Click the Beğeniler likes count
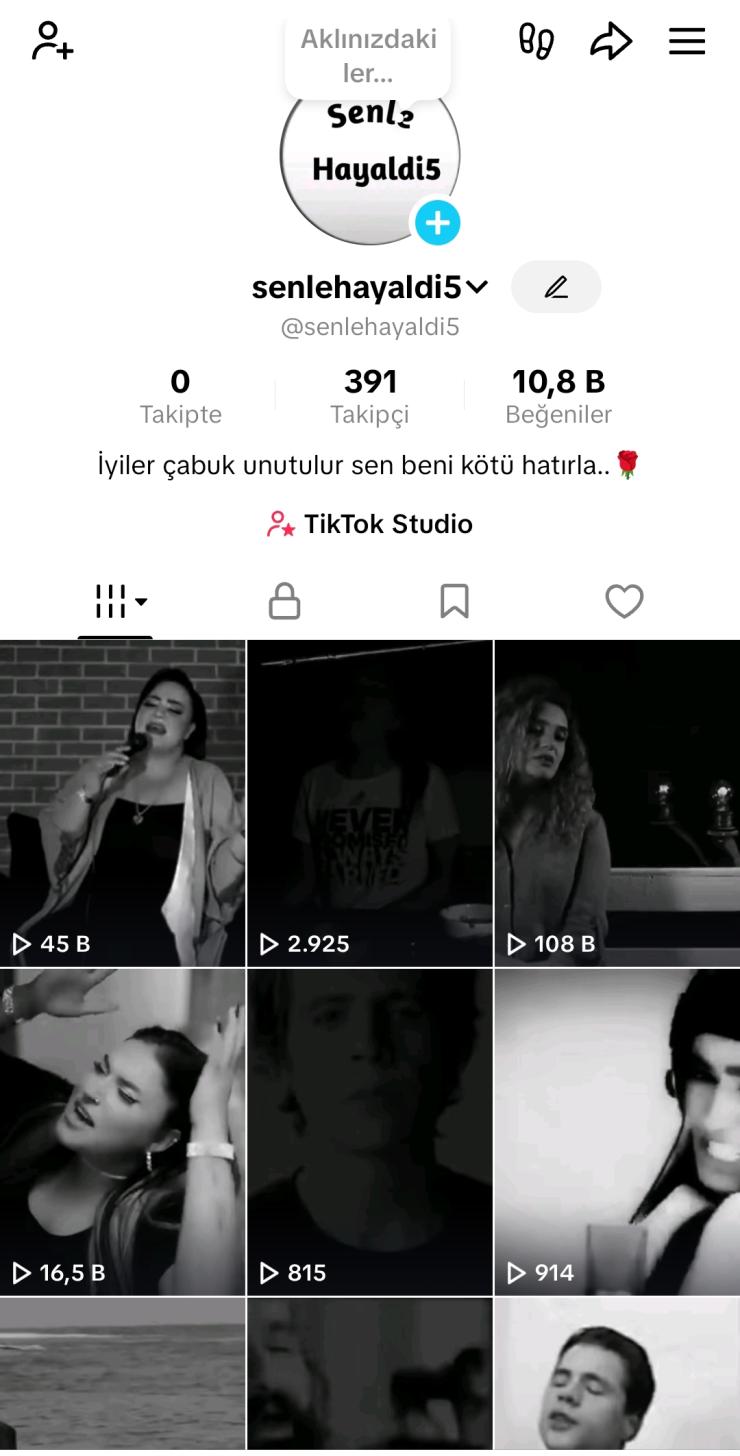This screenshot has width=740, height=1456. point(557,394)
